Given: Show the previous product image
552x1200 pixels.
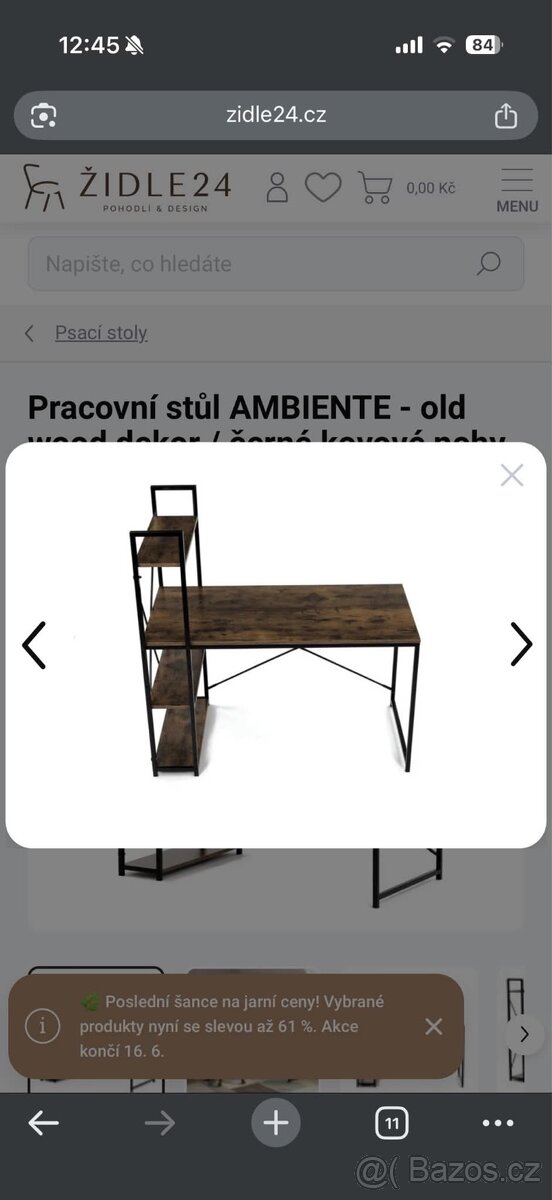Looking at the screenshot, I should 34,644.
